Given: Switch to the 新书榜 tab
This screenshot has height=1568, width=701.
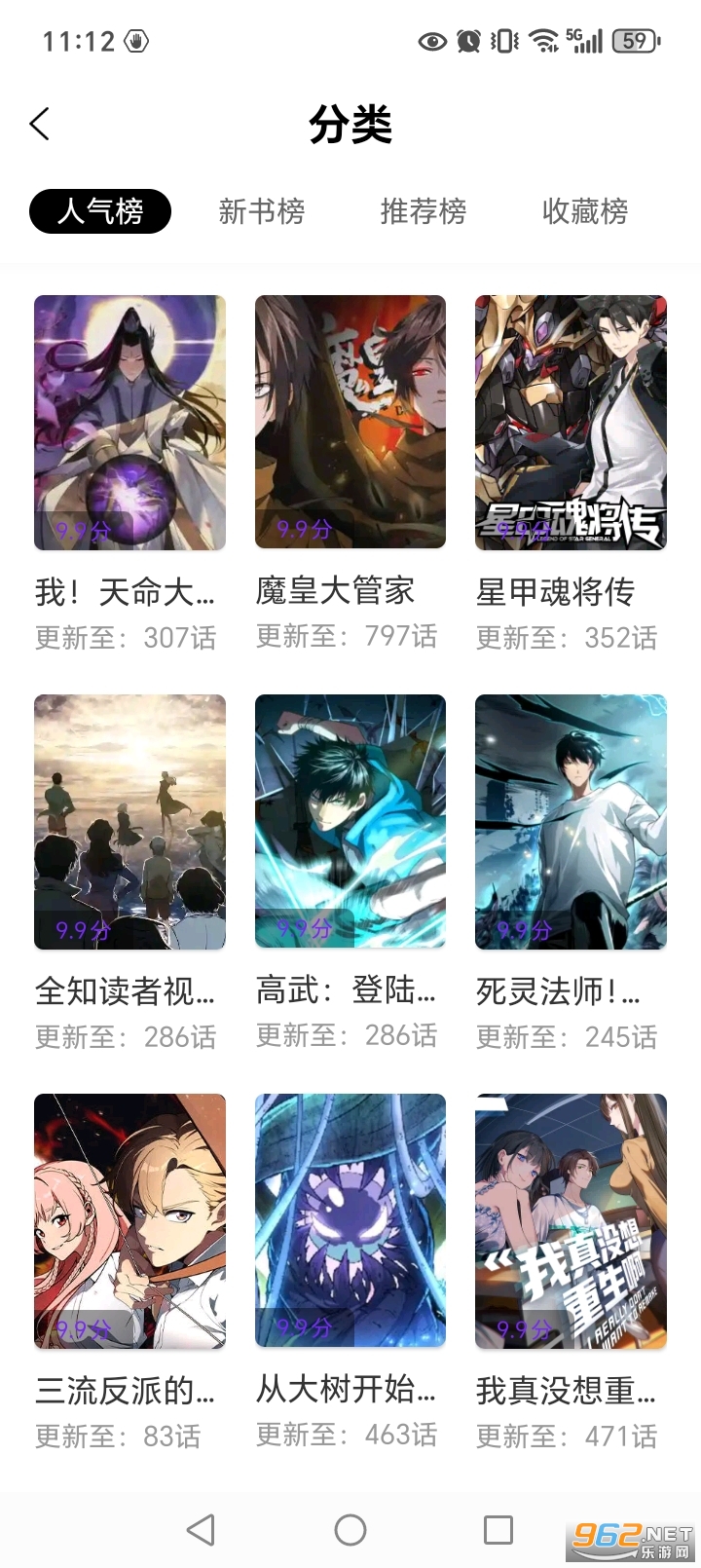Looking at the screenshot, I should (x=262, y=210).
